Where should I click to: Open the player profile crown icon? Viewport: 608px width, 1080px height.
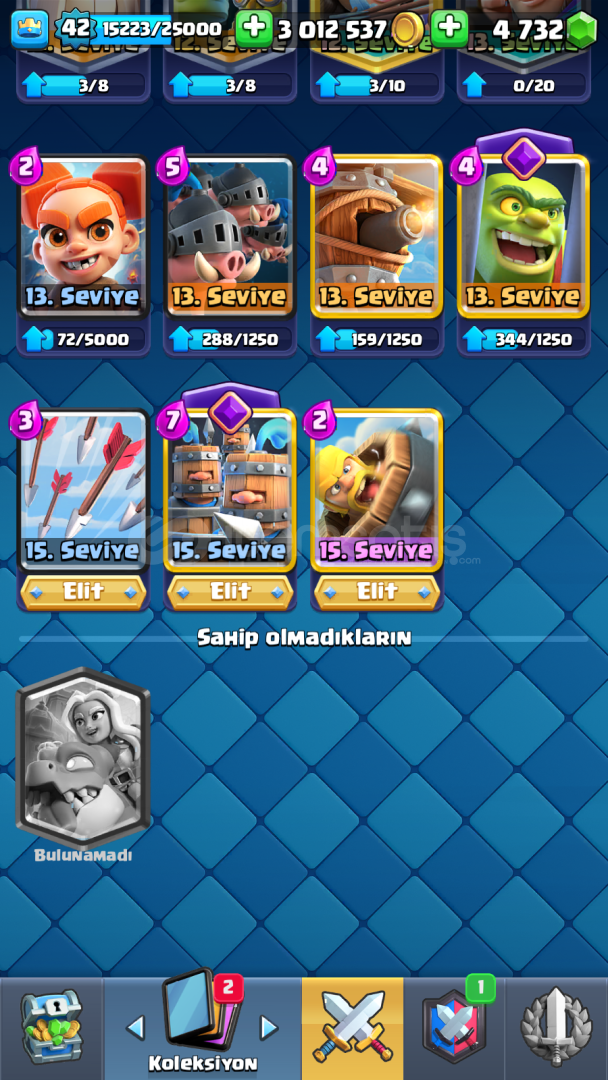(x=30, y=29)
